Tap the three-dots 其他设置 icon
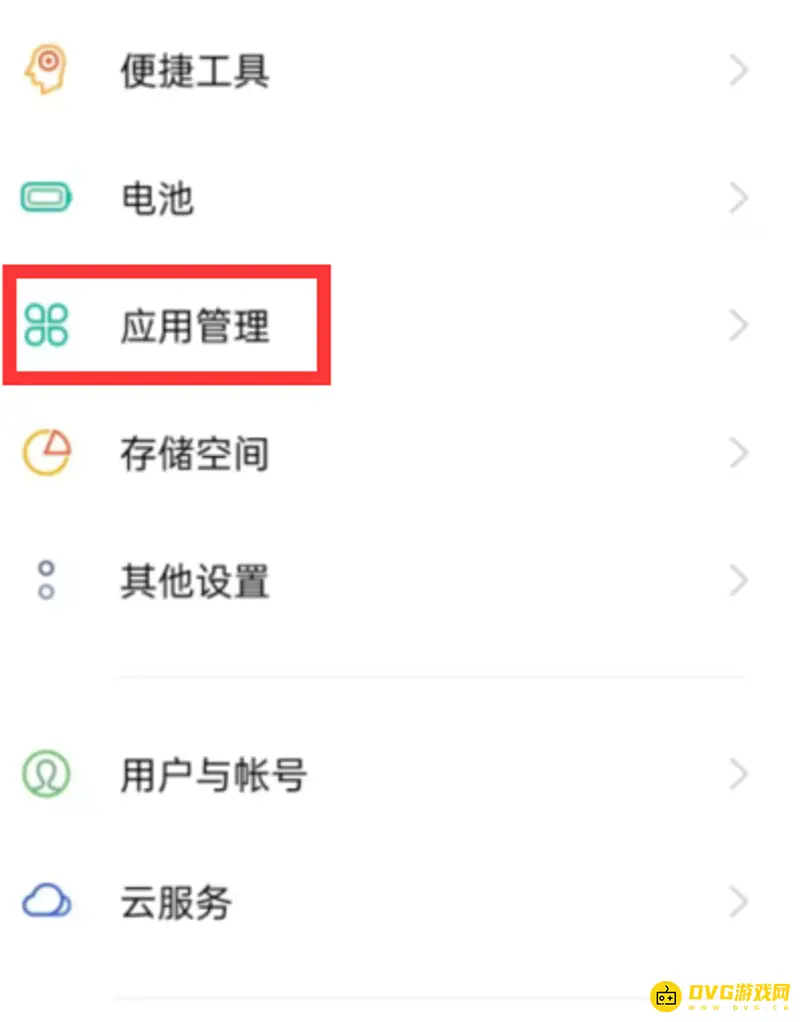Image resolution: width=800 pixels, height=1022 pixels. [45, 580]
